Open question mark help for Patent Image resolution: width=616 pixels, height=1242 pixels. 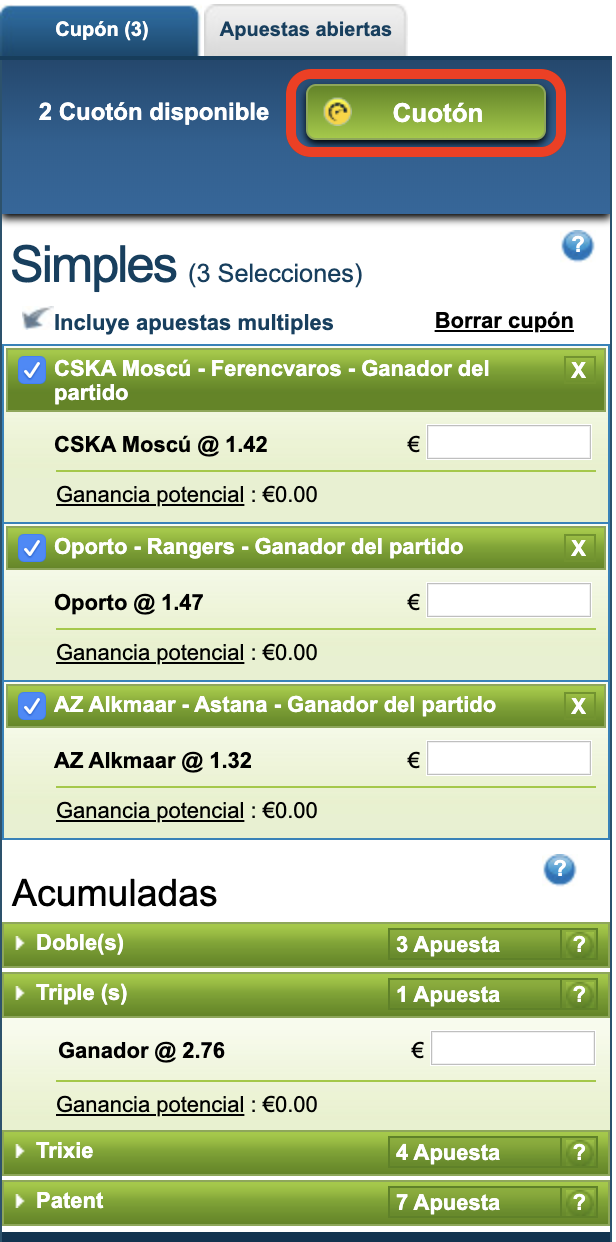[x=578, y=1202]
